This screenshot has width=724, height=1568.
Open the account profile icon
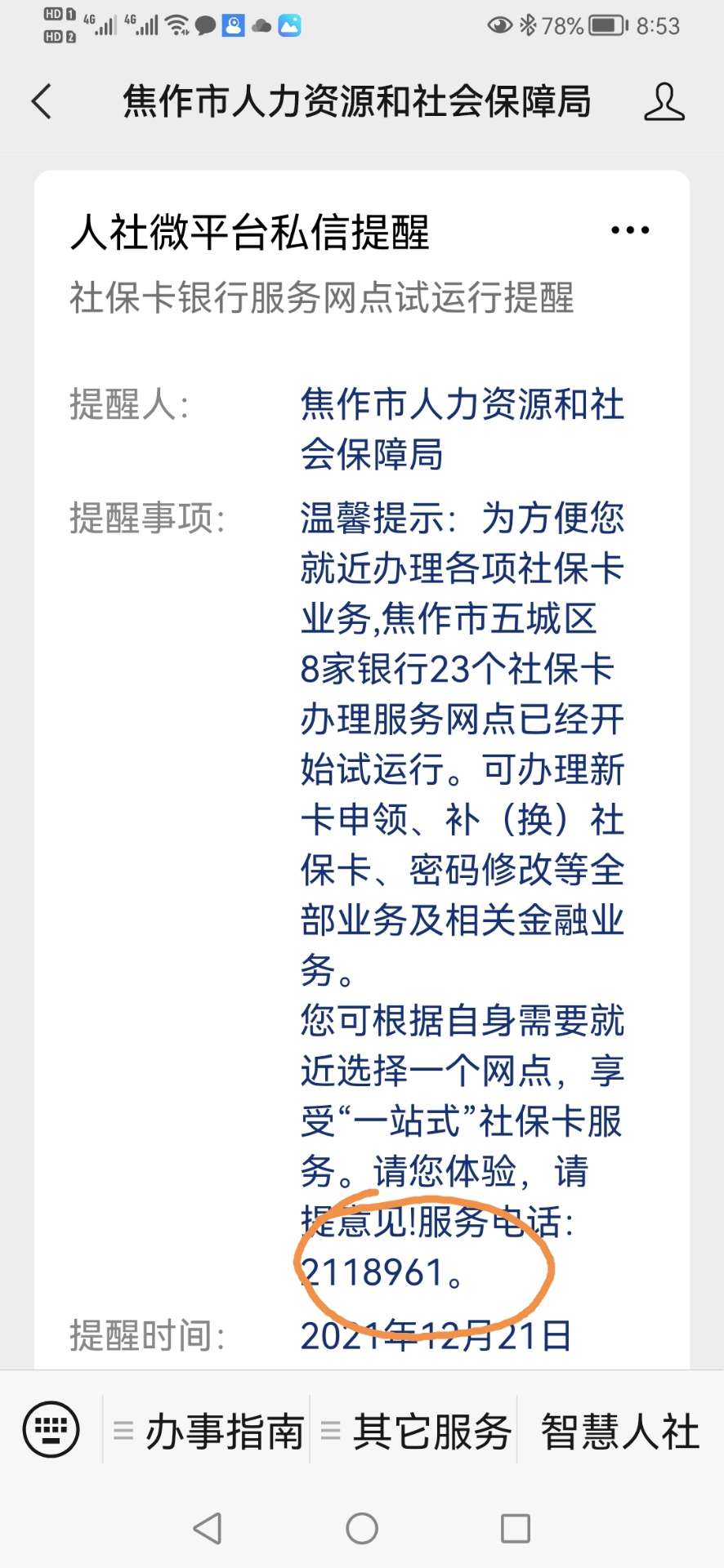pyautogui.click(x=664, y=102)
